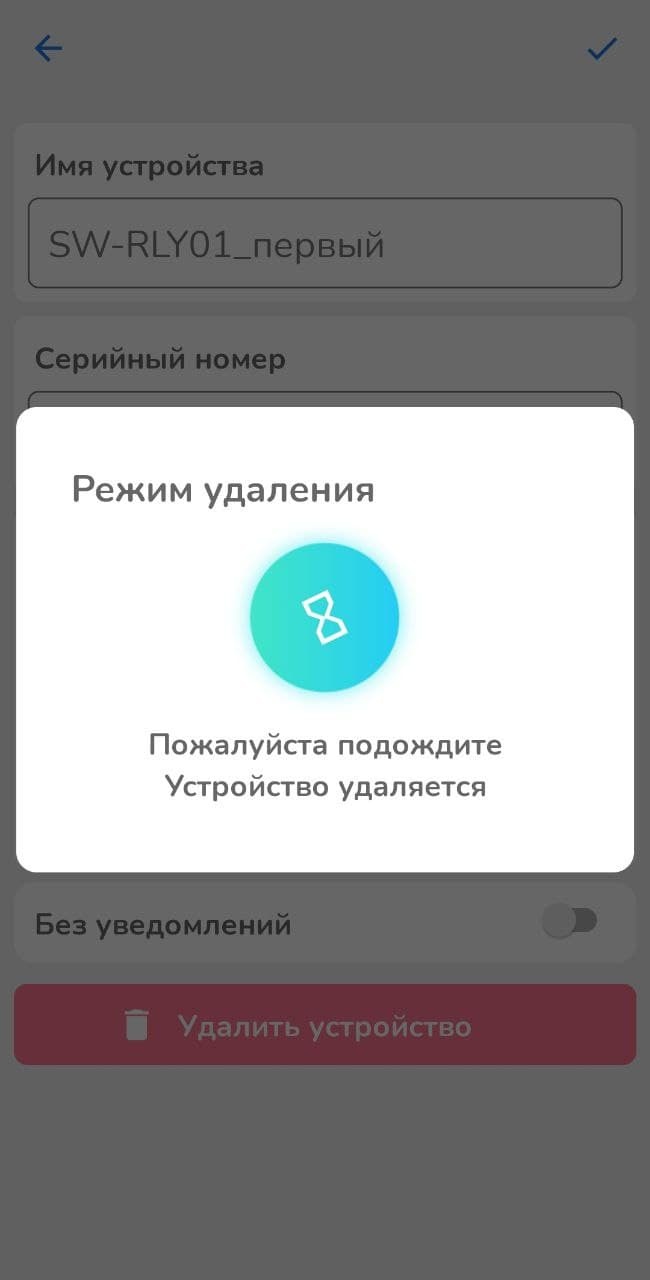Edit the device name field
The height and width of the screenshot is (1280, 650).
(324, 244)
